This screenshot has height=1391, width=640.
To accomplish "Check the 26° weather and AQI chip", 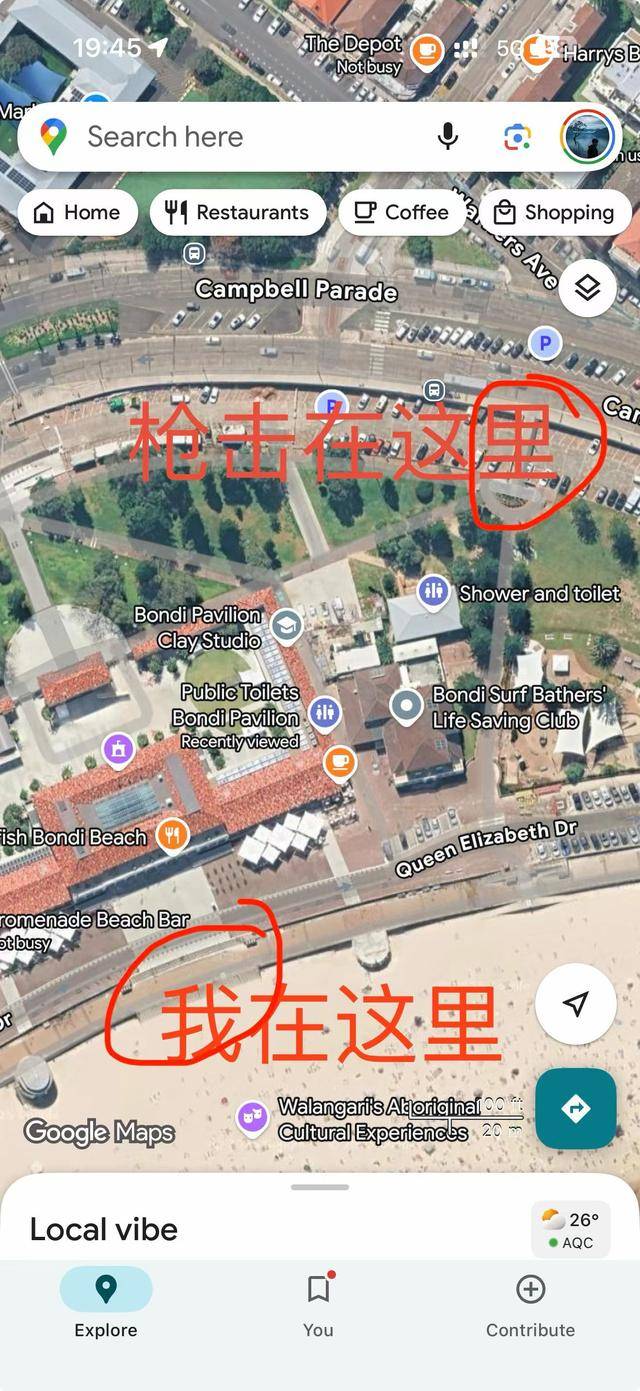I will (570, 1230).
